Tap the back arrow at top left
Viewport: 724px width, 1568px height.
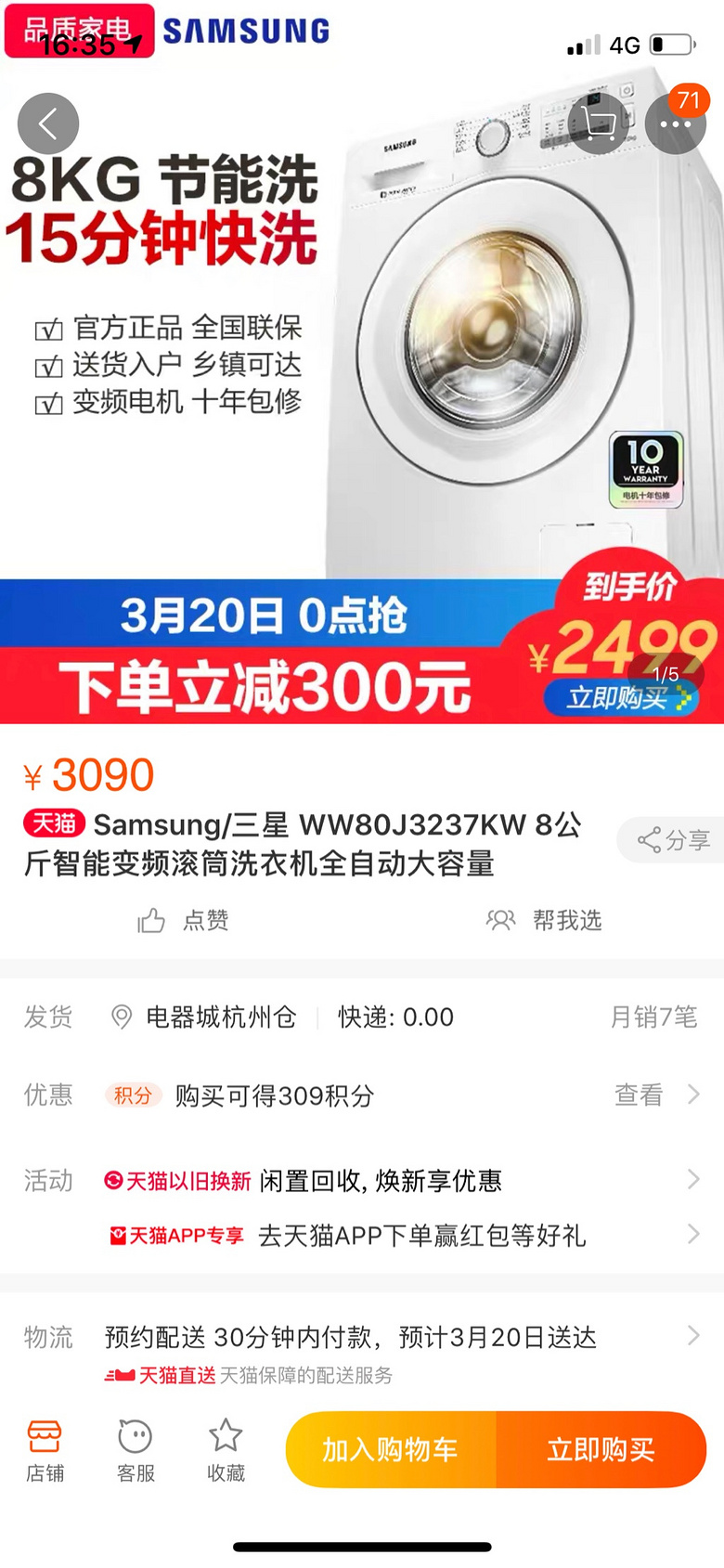[48, 123]
